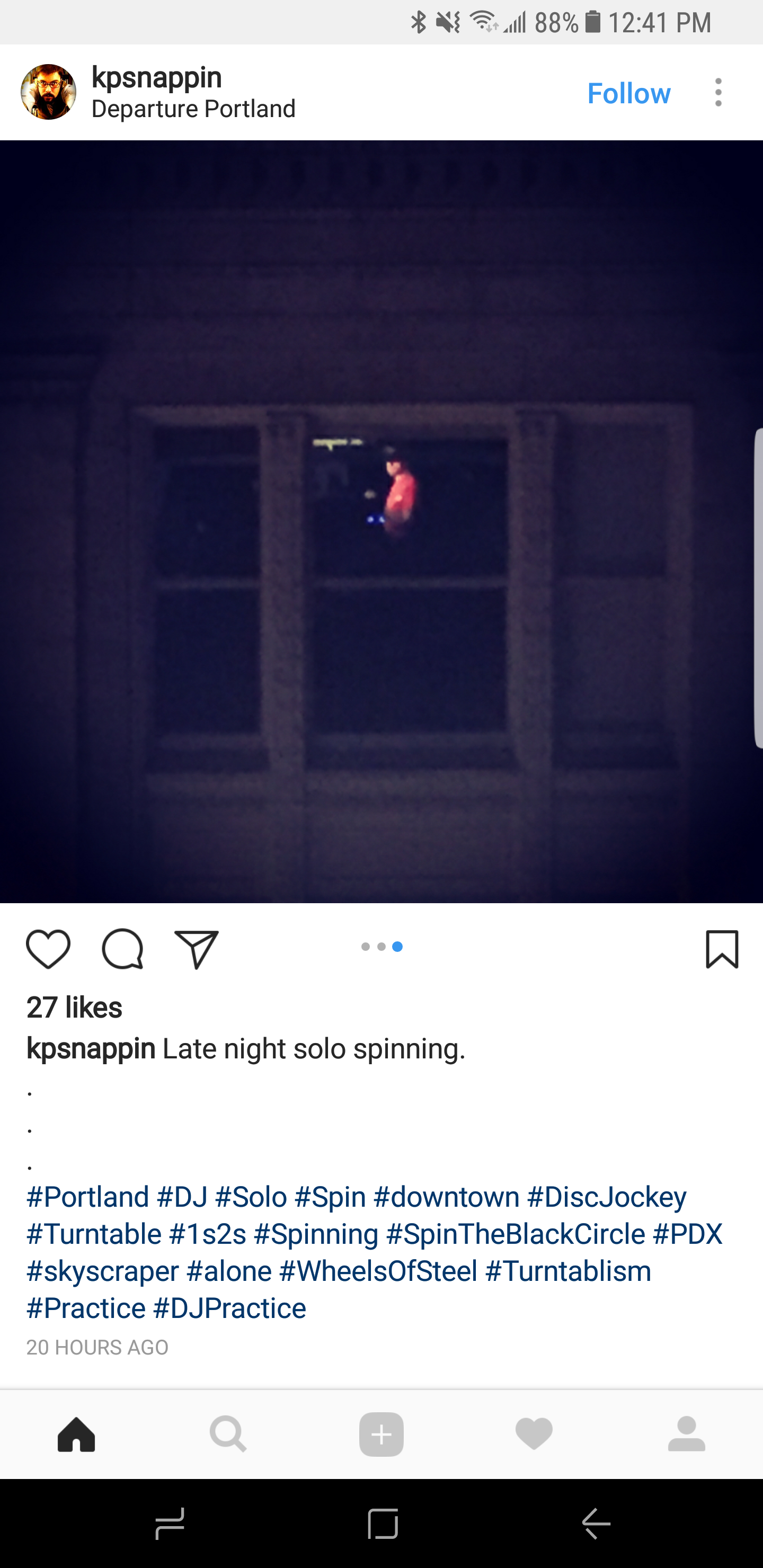763x1568 pixels.
Task: Open the #SpinTheBlackCircle hashtag
Action: 515,1234
